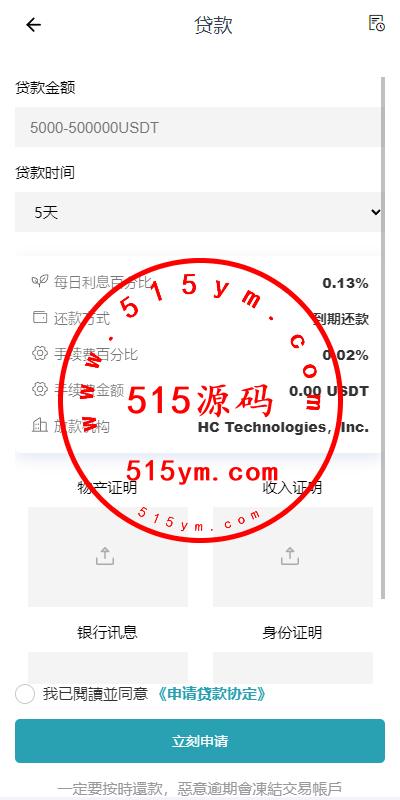Upload a file under 收入证明
This screenshot has height=800, width=400.
click(x=293, y=557)
